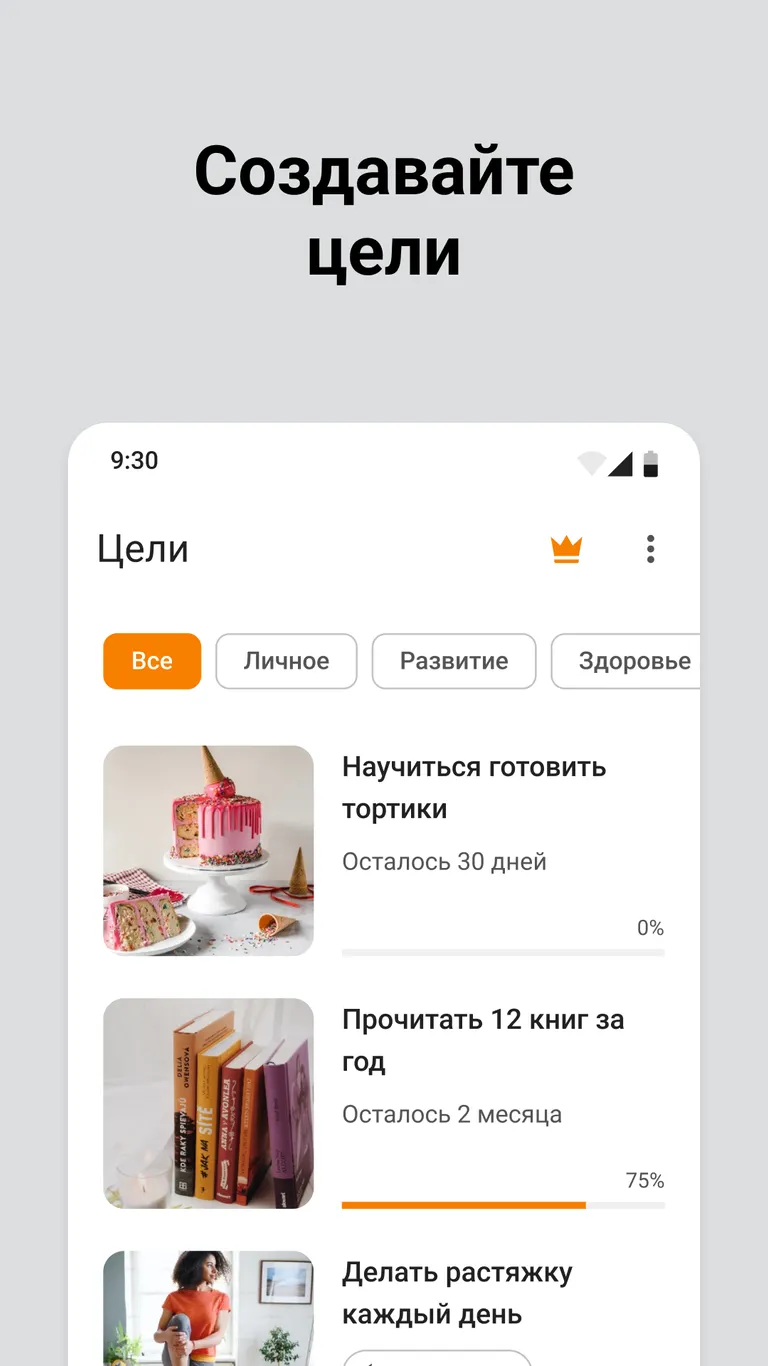The width and height of the screenshot is (768, 1366).
Task: Tap the cellular signal icon
Action: click(622, 461)
